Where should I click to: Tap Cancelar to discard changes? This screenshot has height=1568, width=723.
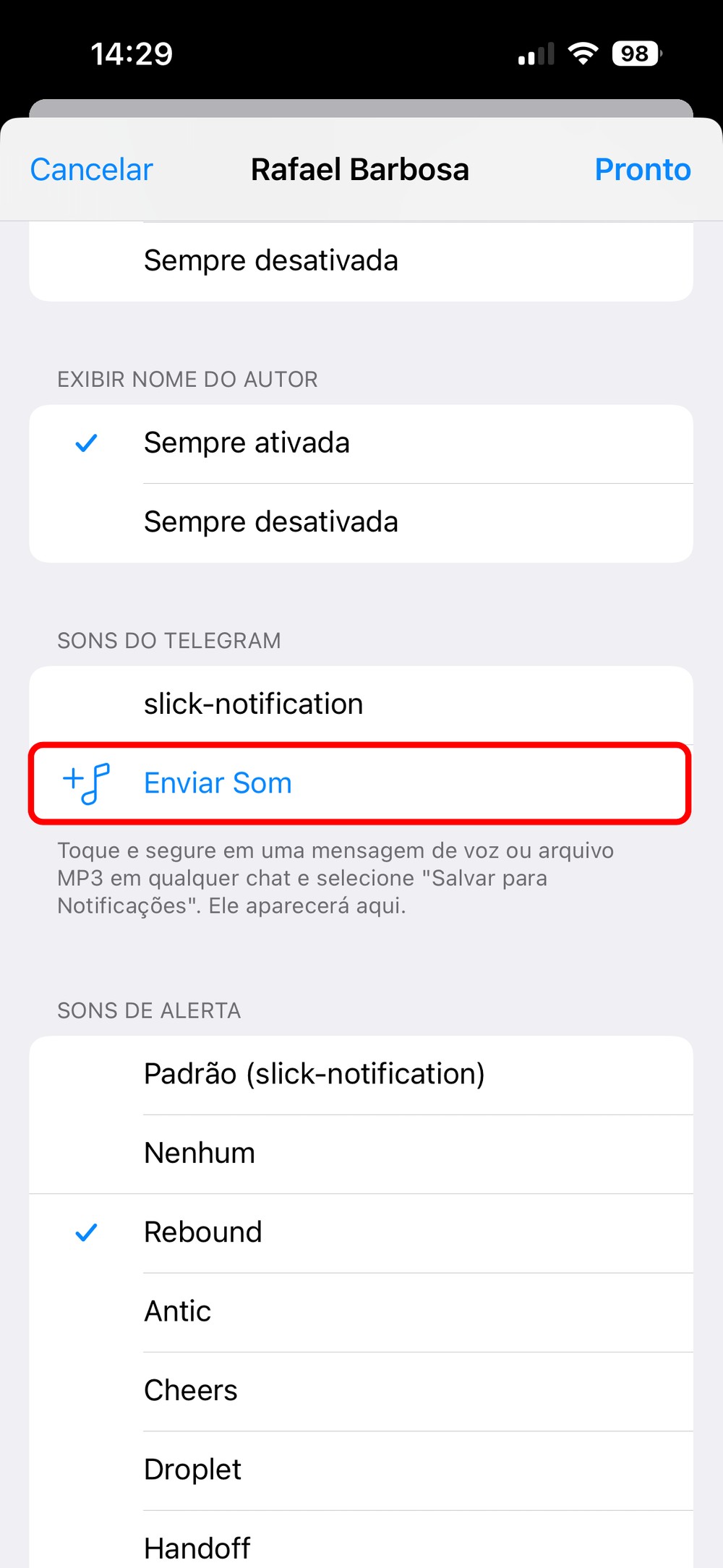[x=91, y=170]
